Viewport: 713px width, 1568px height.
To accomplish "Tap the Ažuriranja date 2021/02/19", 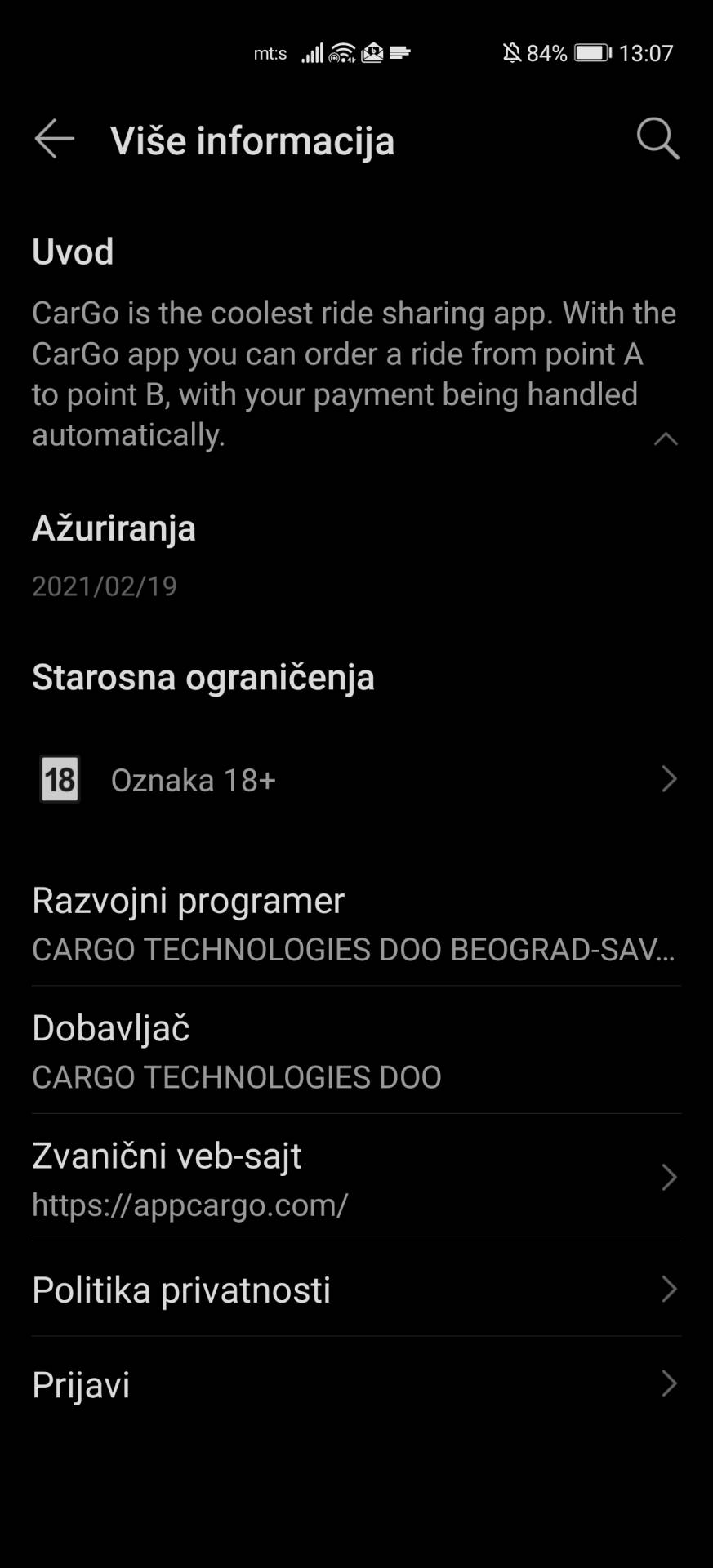I will [103, 585].
